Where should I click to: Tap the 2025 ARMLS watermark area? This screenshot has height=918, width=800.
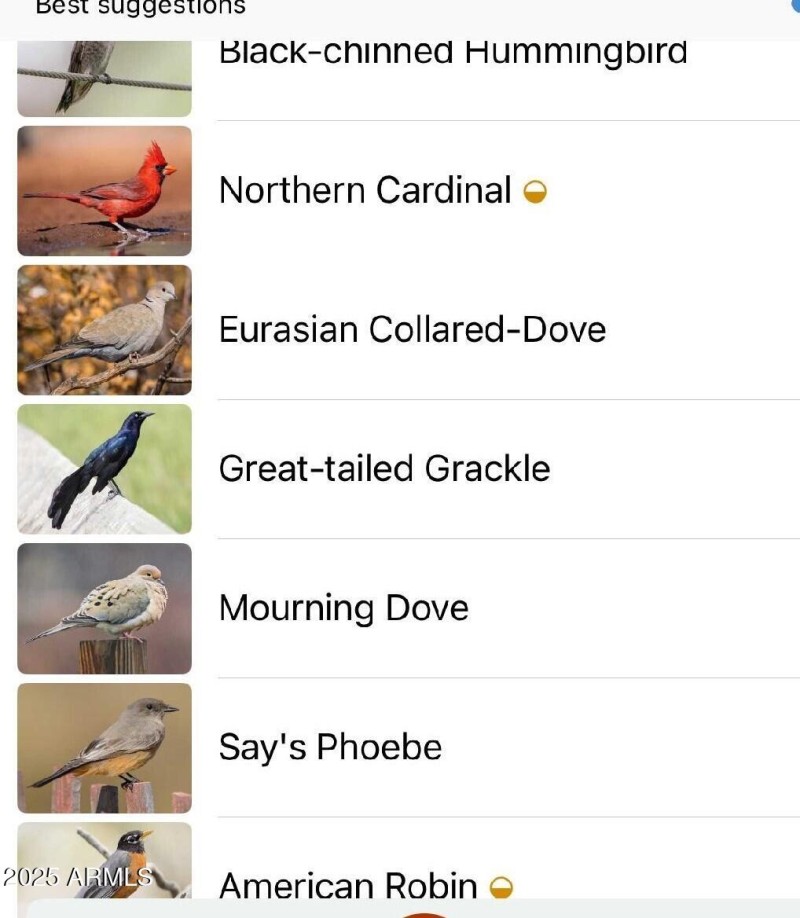click(75, 878)
